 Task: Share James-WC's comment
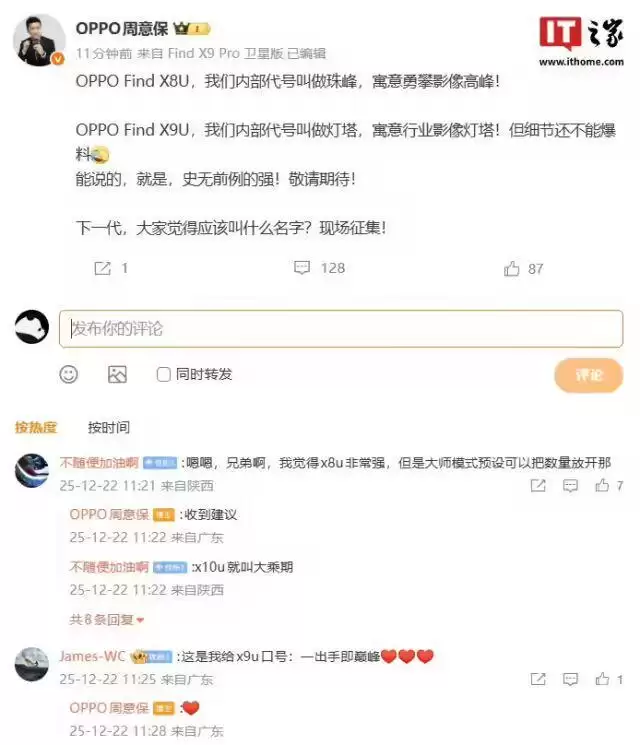(538, 679)
